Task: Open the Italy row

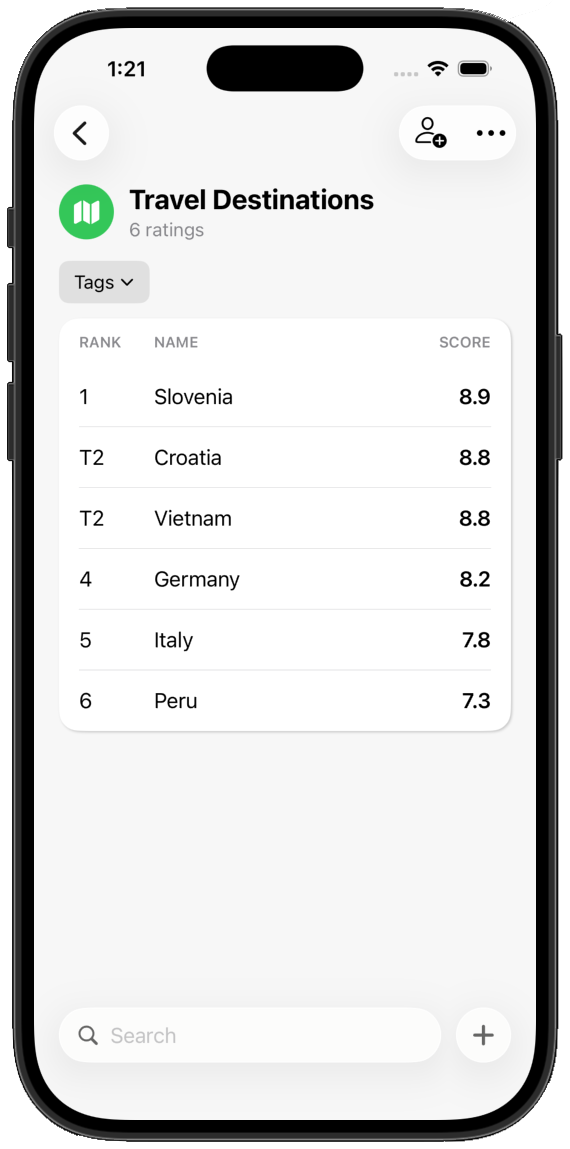Action: (x=285, y=640)
